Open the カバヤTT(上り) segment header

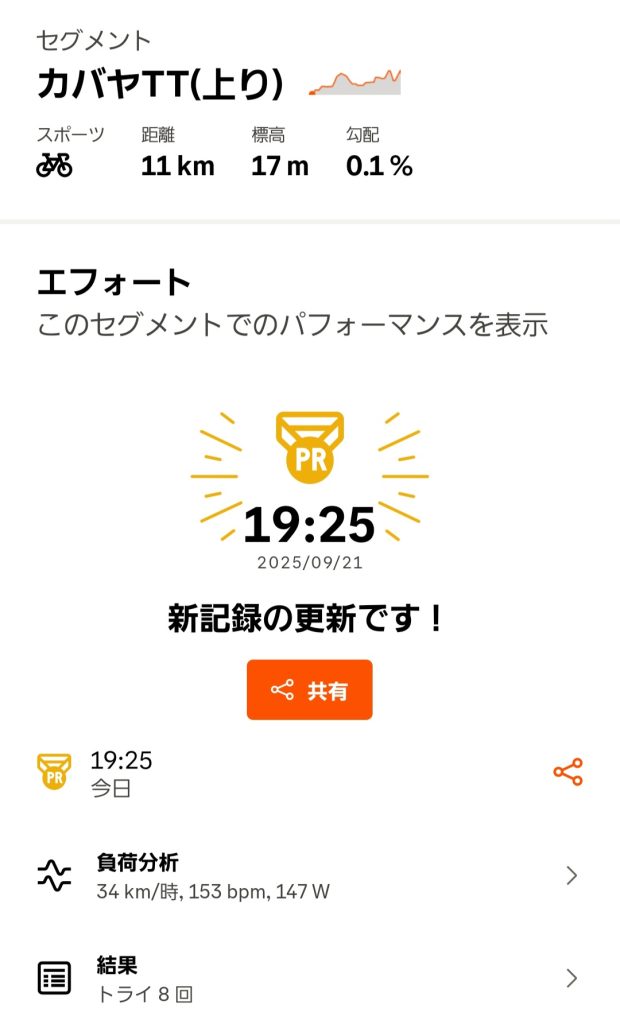(x=160, y=84)
